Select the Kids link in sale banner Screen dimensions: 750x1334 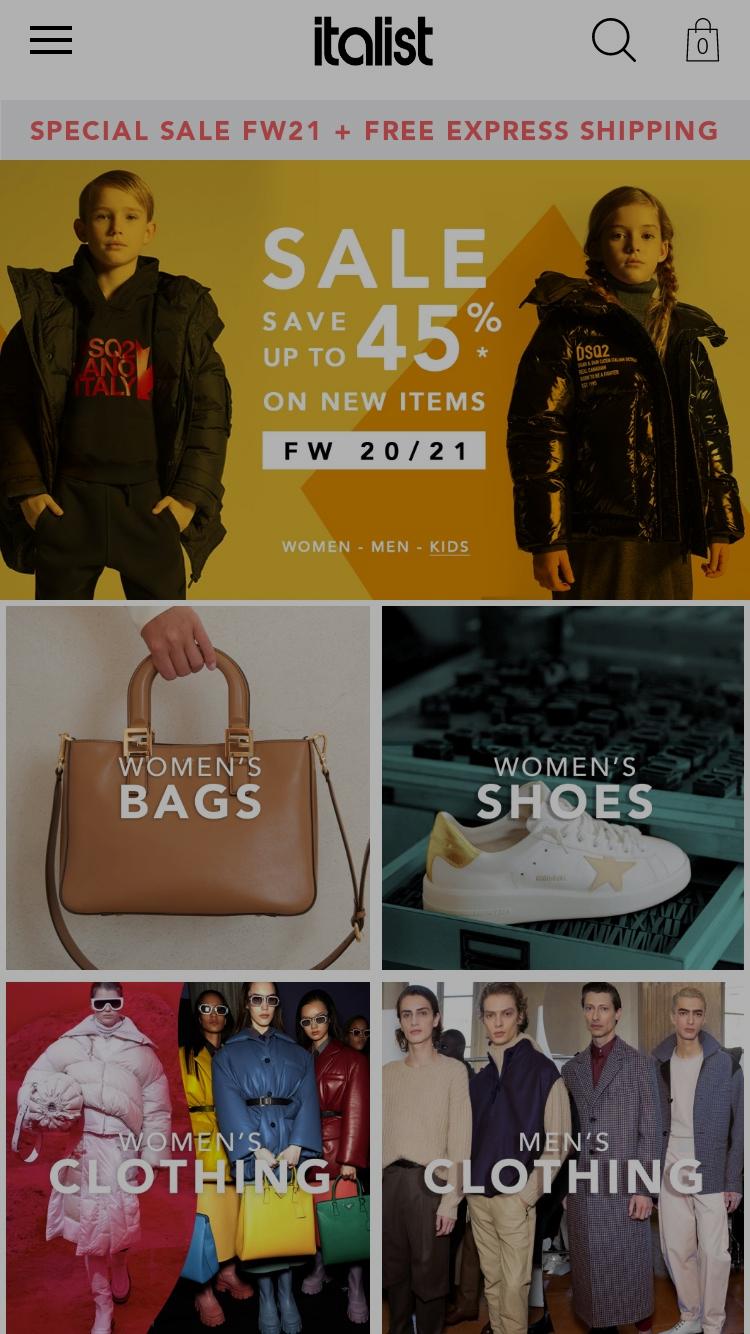(449, 547)
